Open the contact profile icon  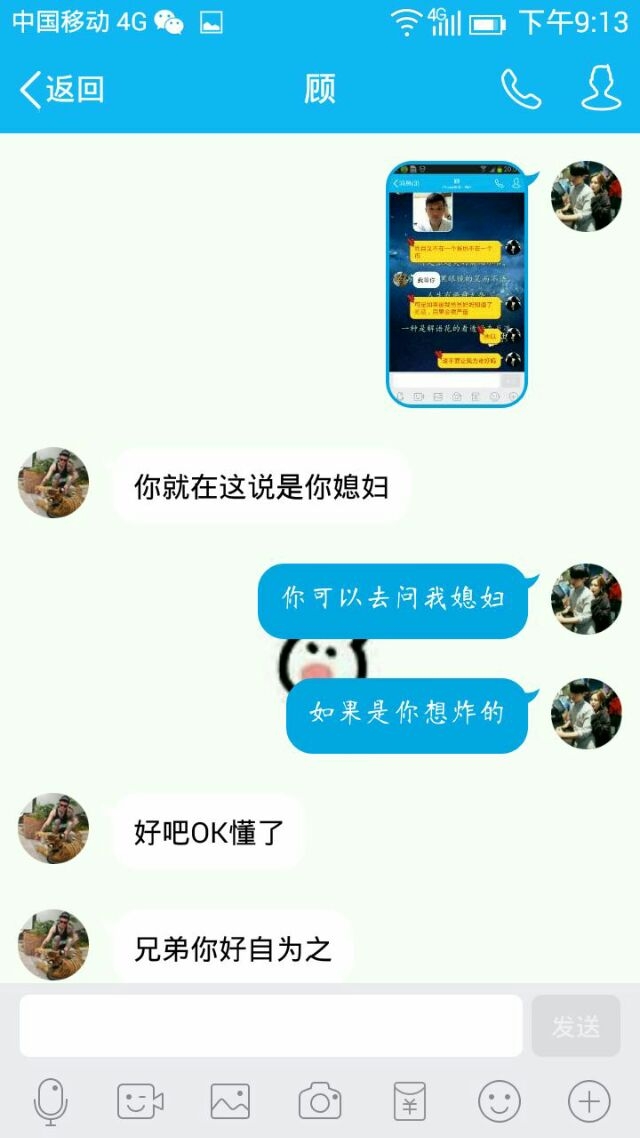(601, 88)
